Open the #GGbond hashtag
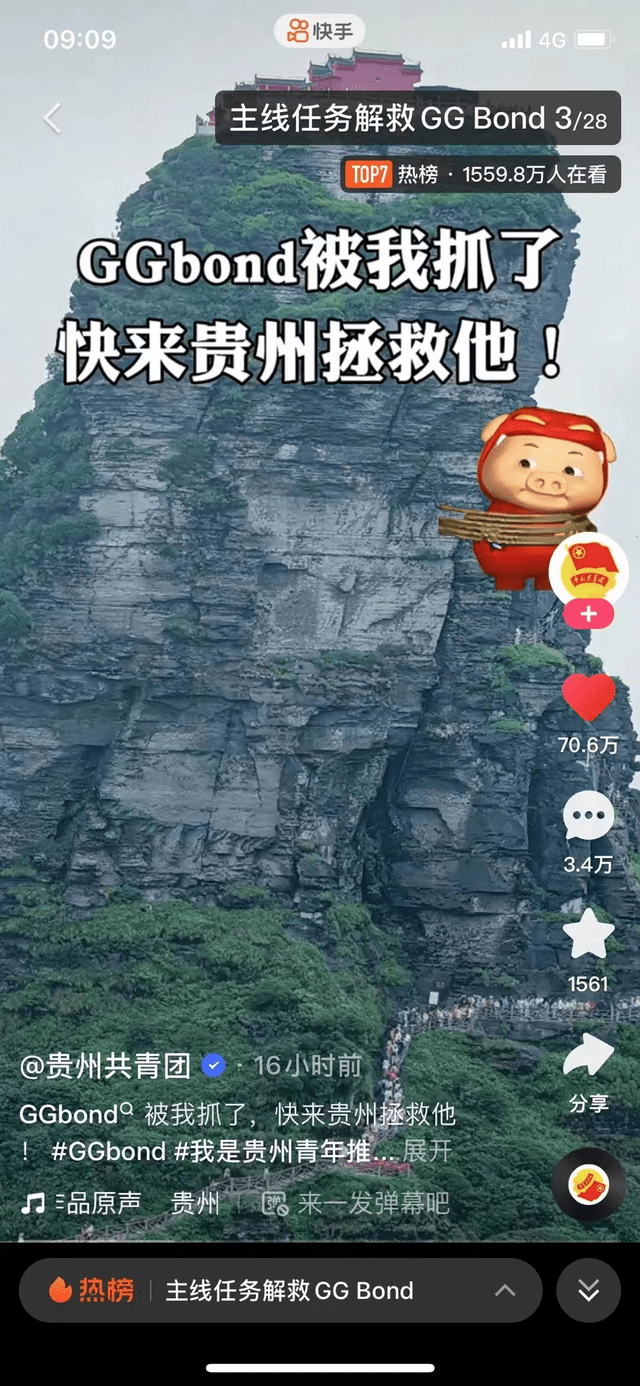Image resolution: width=640 pixels, height=1386 pixels. coord(108,1151)
